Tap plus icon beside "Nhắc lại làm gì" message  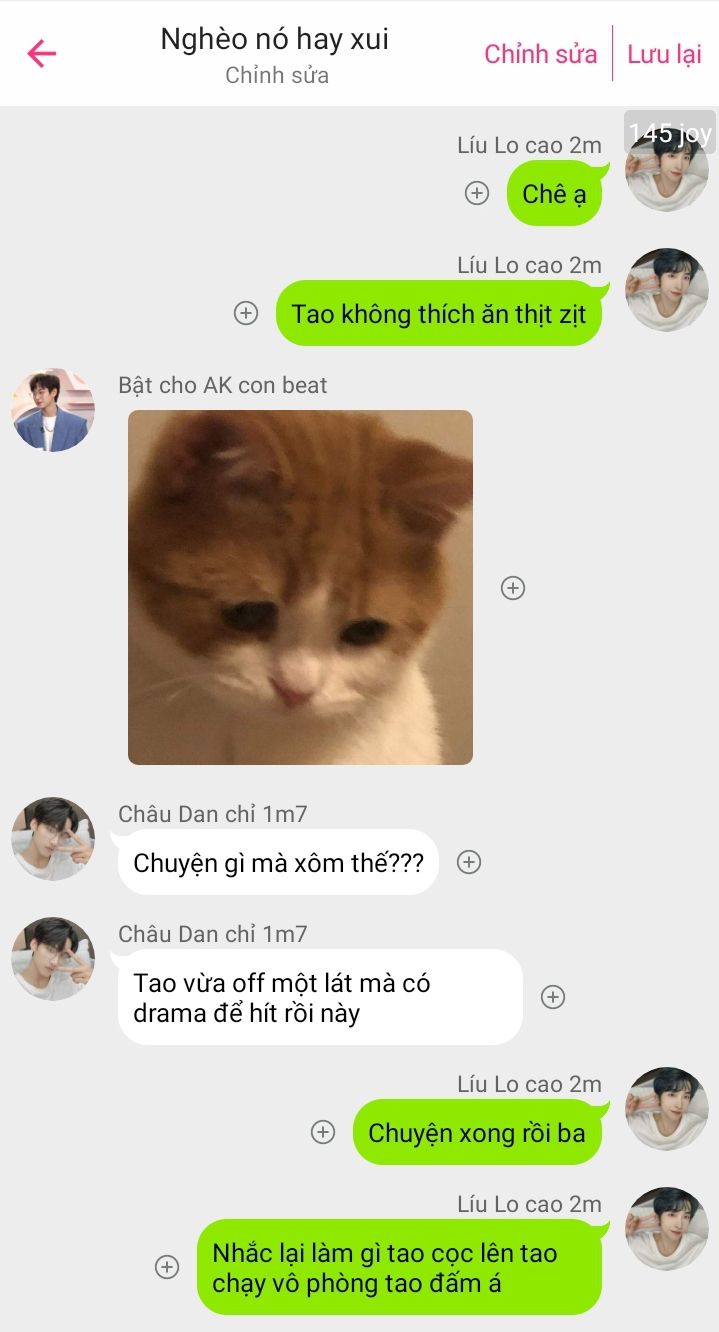click(167, 1267)
